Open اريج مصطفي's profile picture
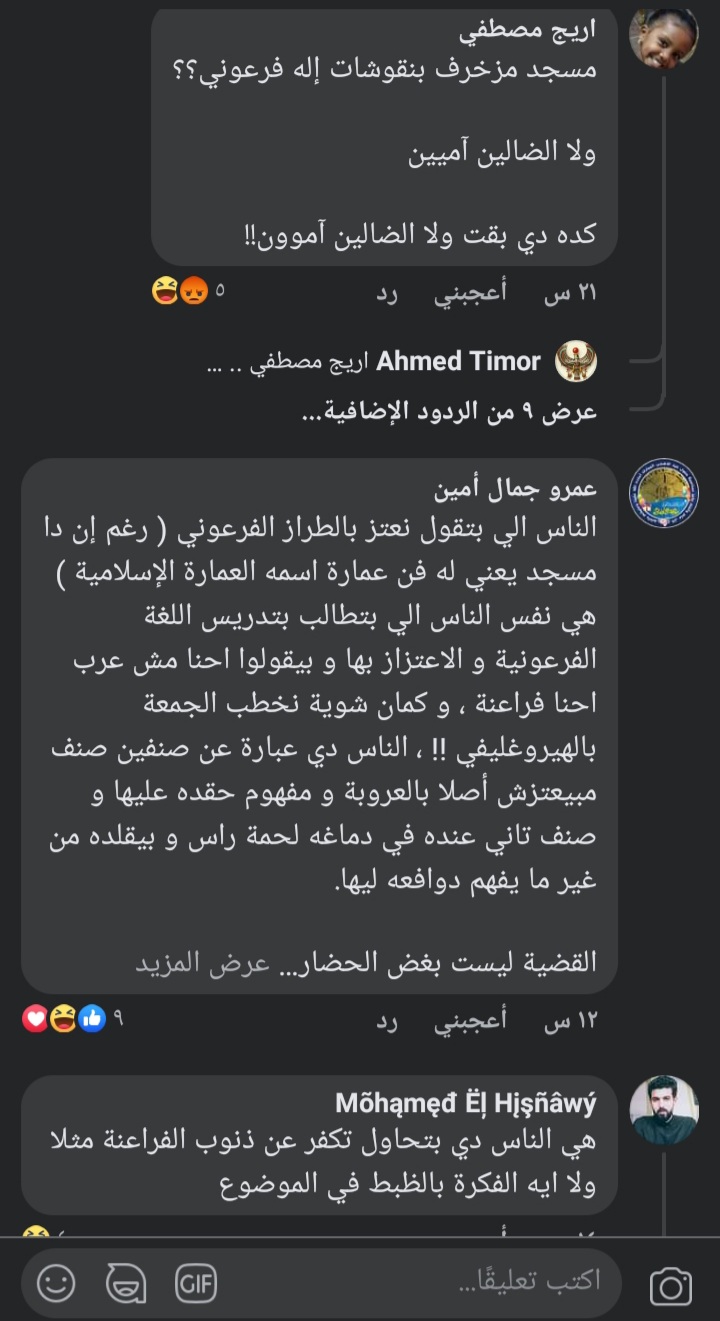The width and height of the screenshot is (720, 1321). coord(663,38)
